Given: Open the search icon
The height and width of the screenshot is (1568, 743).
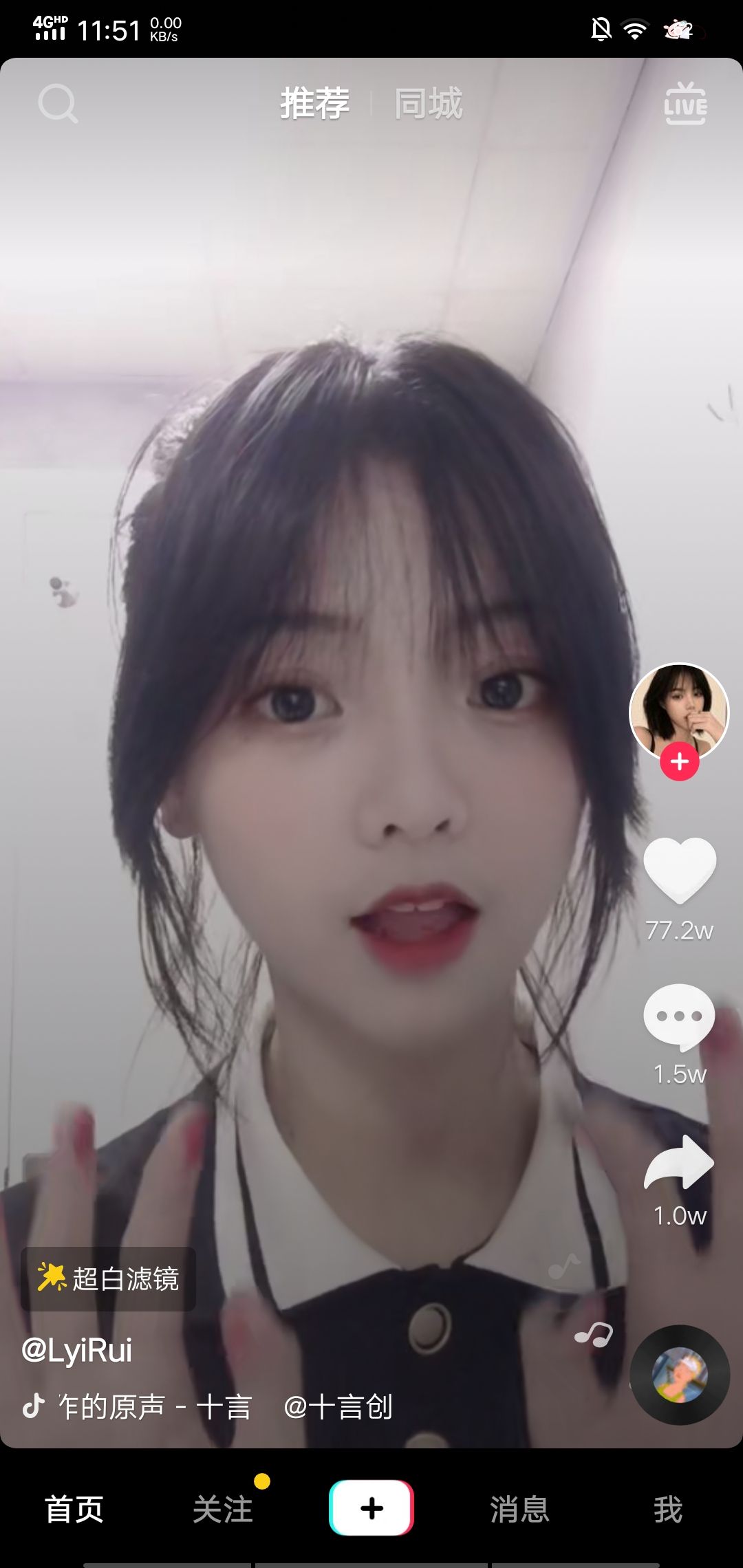Looking at the screenshot, I should pyautogui.click(x=58, y=104).
